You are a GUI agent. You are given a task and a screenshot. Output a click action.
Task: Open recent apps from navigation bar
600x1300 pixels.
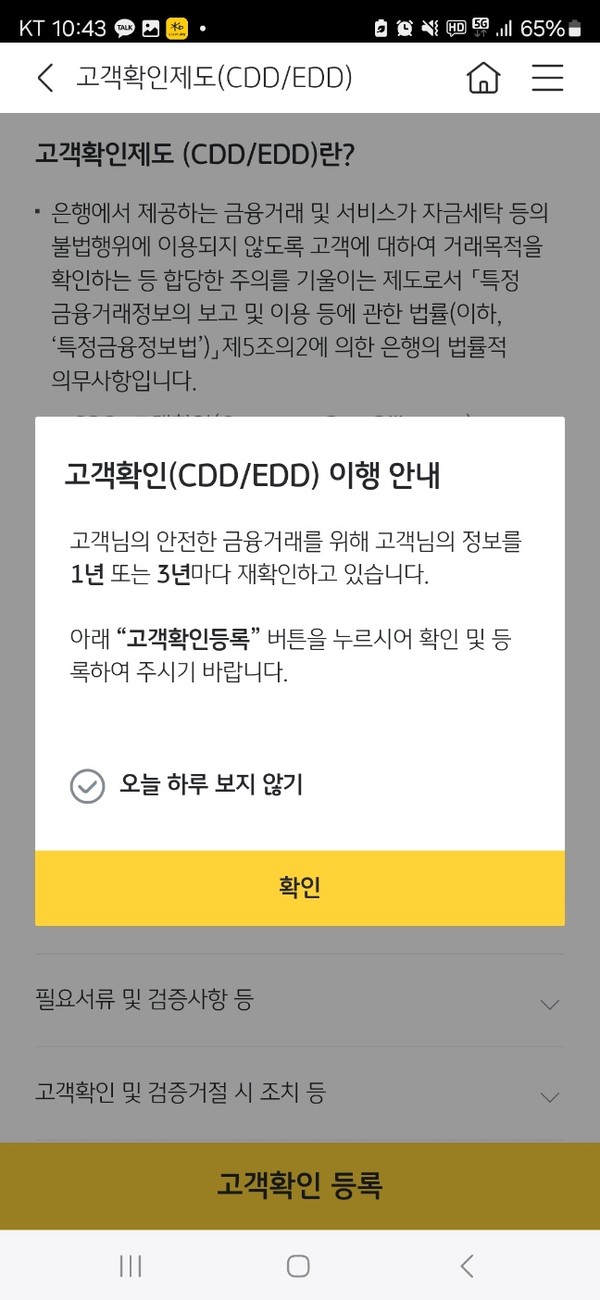pos(130,1266)
